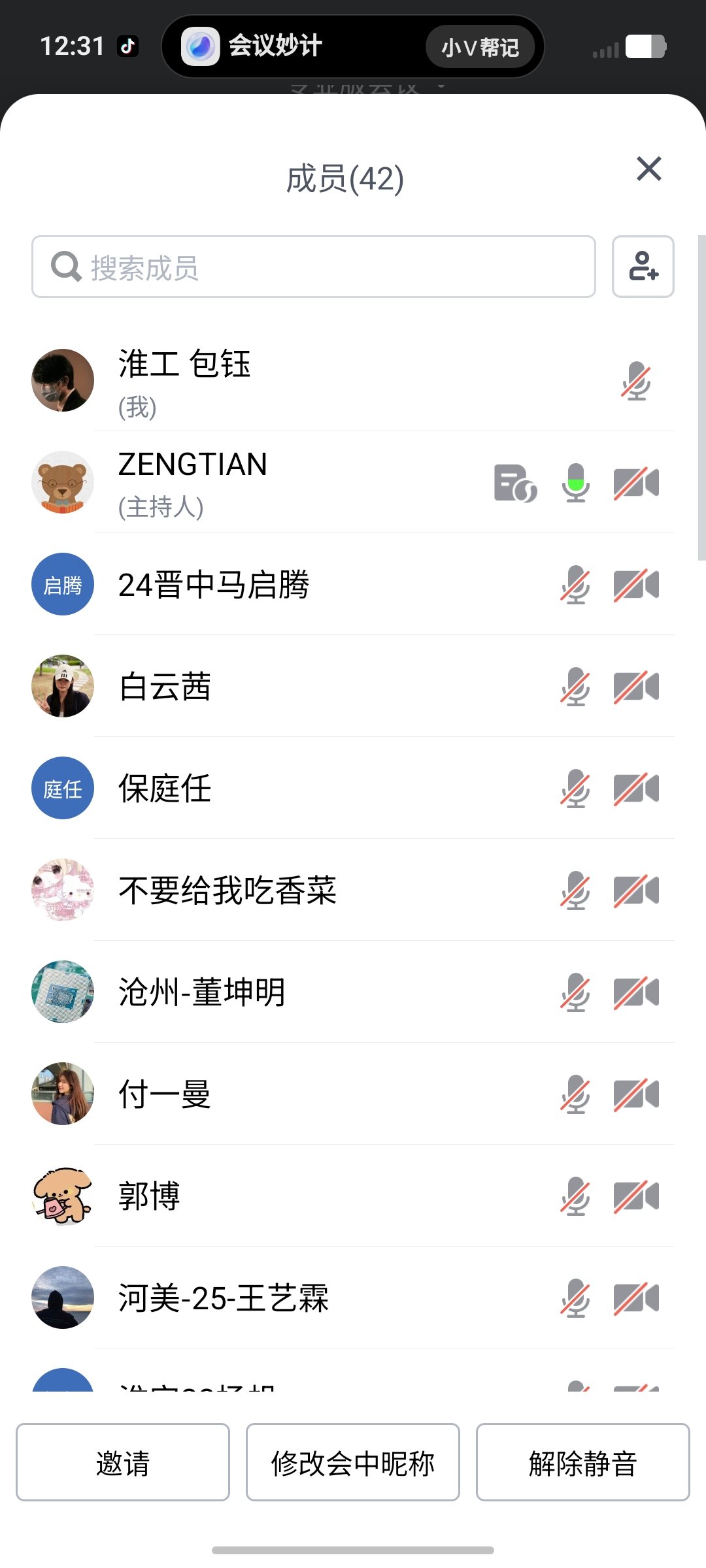Toggle 河美-25-王艺霖's microphone
Screen dimensions: 706x1568
(x=575, y=1299)
